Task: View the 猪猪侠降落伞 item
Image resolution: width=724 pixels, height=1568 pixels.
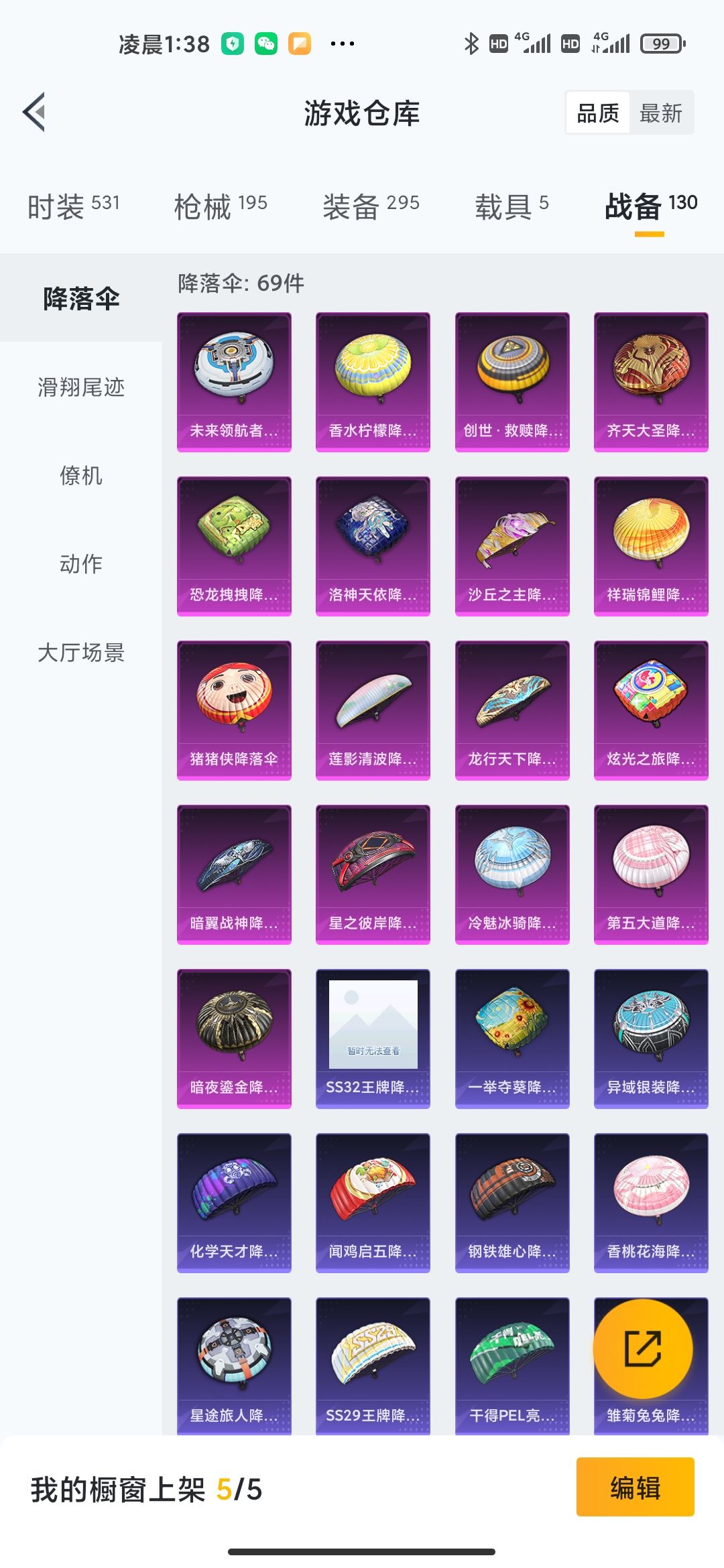Action: coord(234,710)
